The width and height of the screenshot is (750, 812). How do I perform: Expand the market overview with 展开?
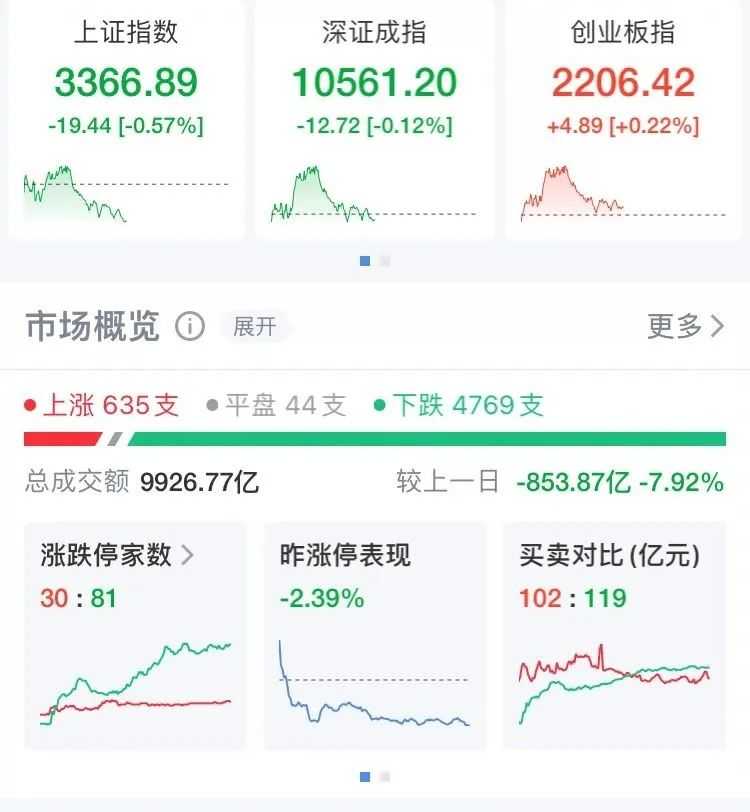(254, 327)
